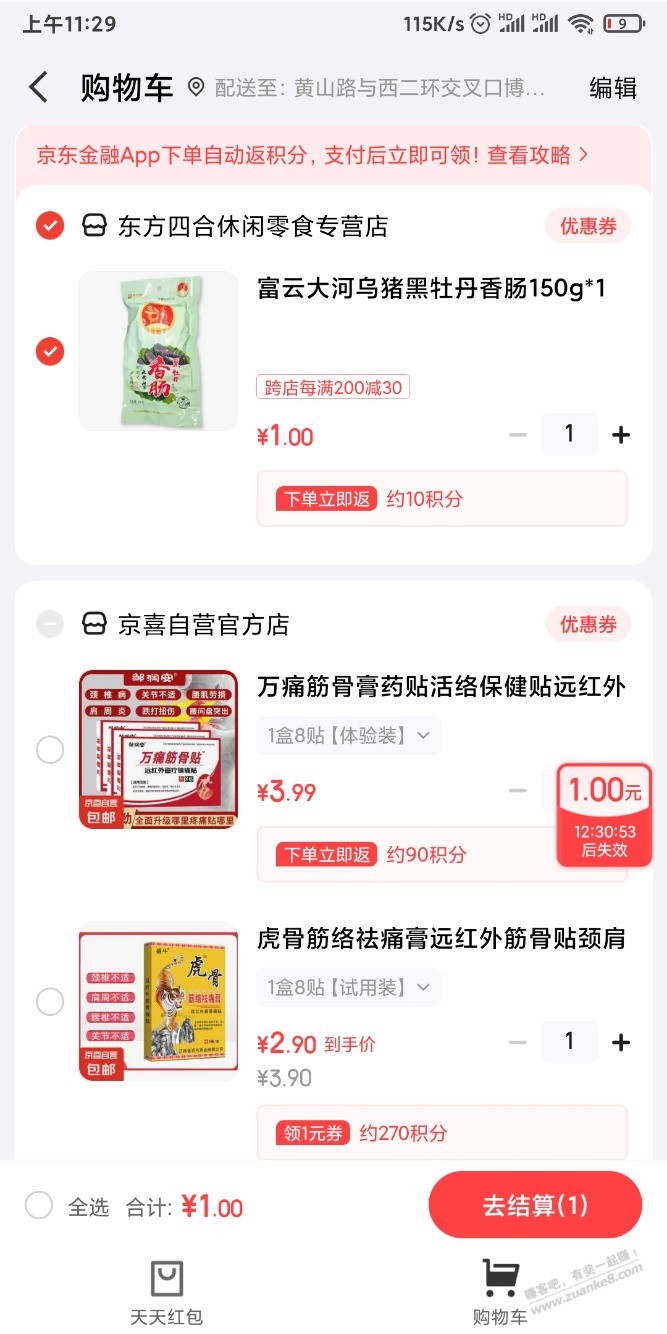
Task: Select the 虎骨筋络祛痛膏 item
Action: 50,1001
